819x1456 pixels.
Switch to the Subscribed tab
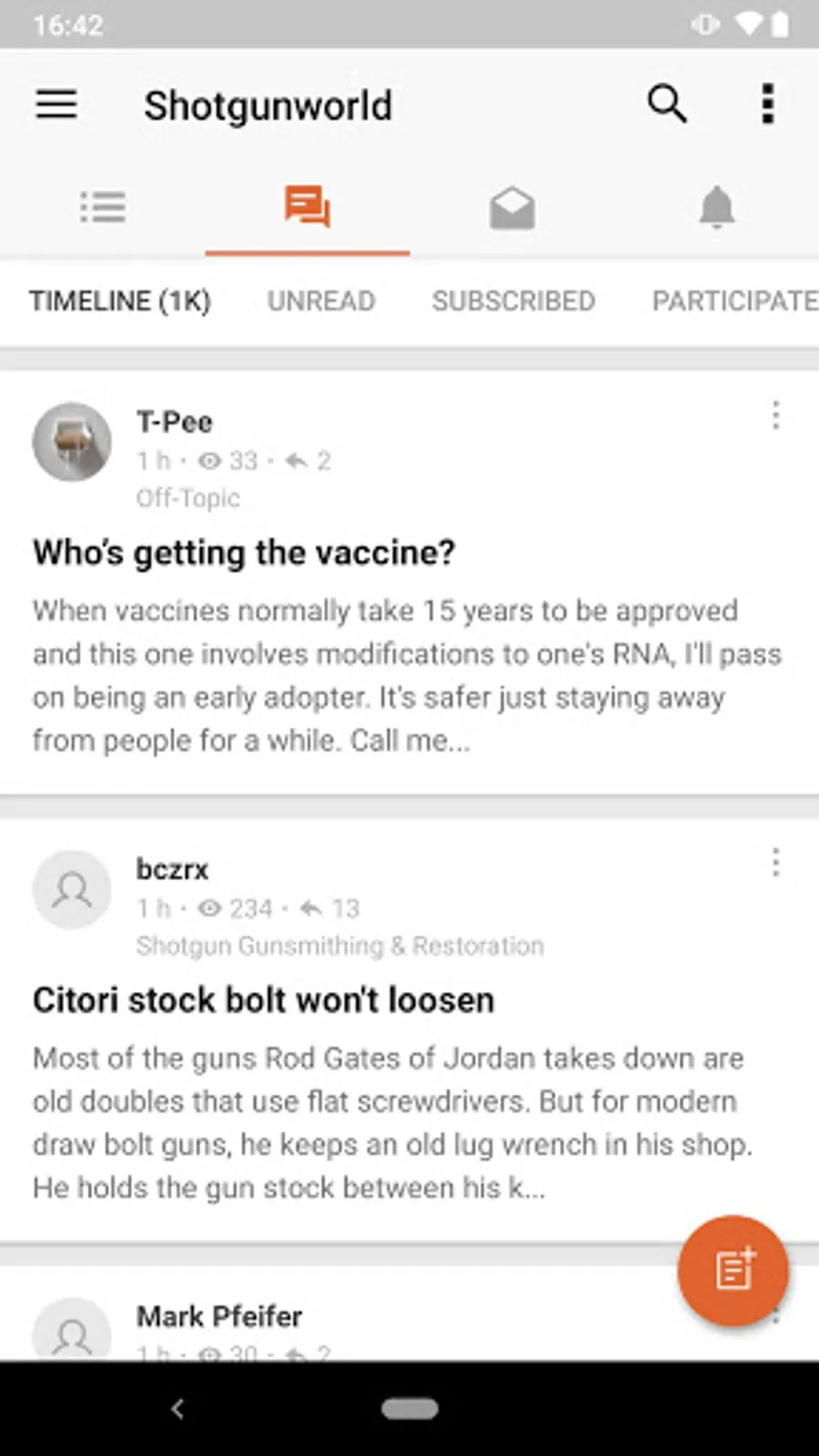[x=513, y=301]
